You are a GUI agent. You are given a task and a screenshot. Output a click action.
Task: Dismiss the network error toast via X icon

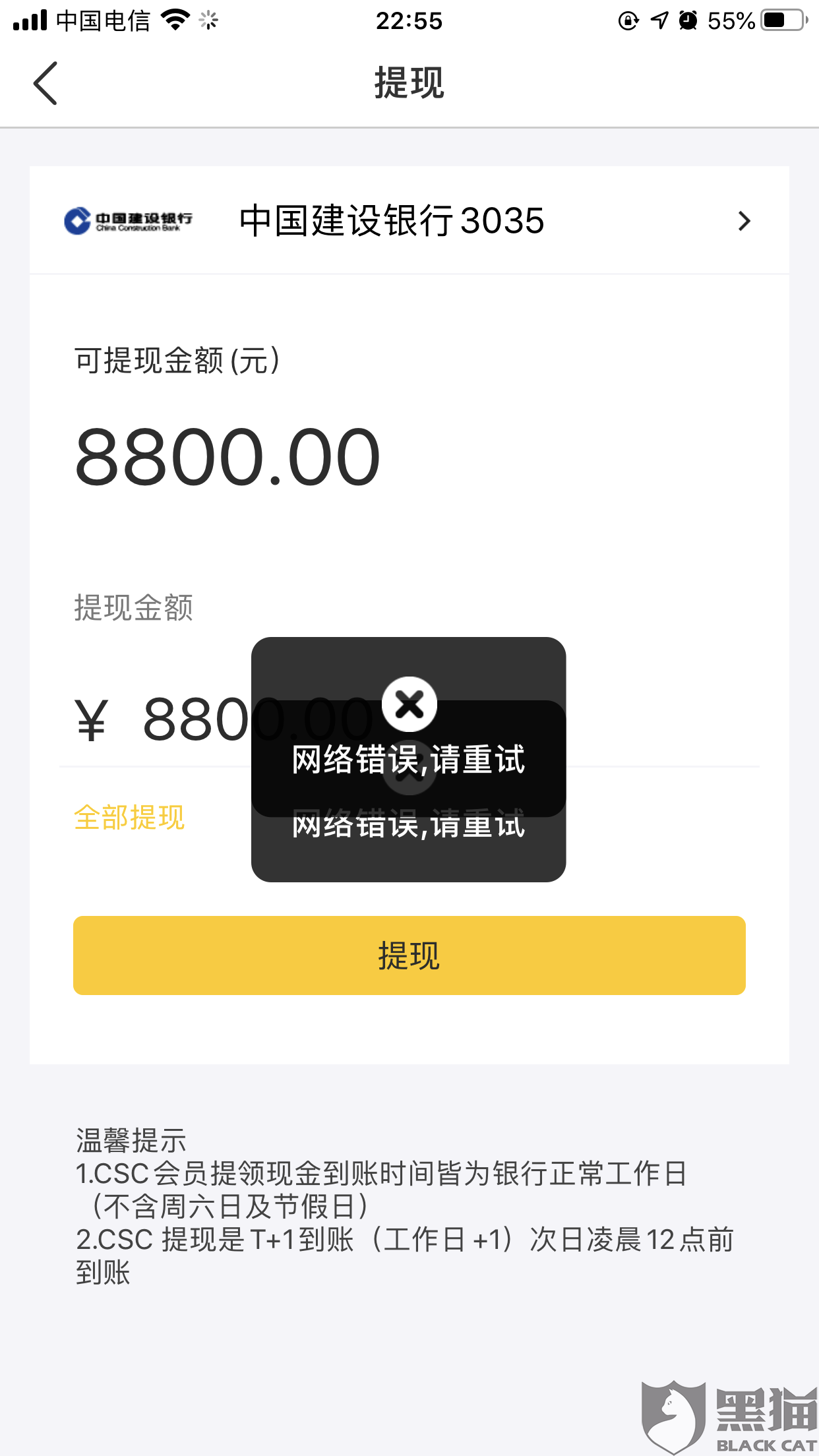[409, 703]
